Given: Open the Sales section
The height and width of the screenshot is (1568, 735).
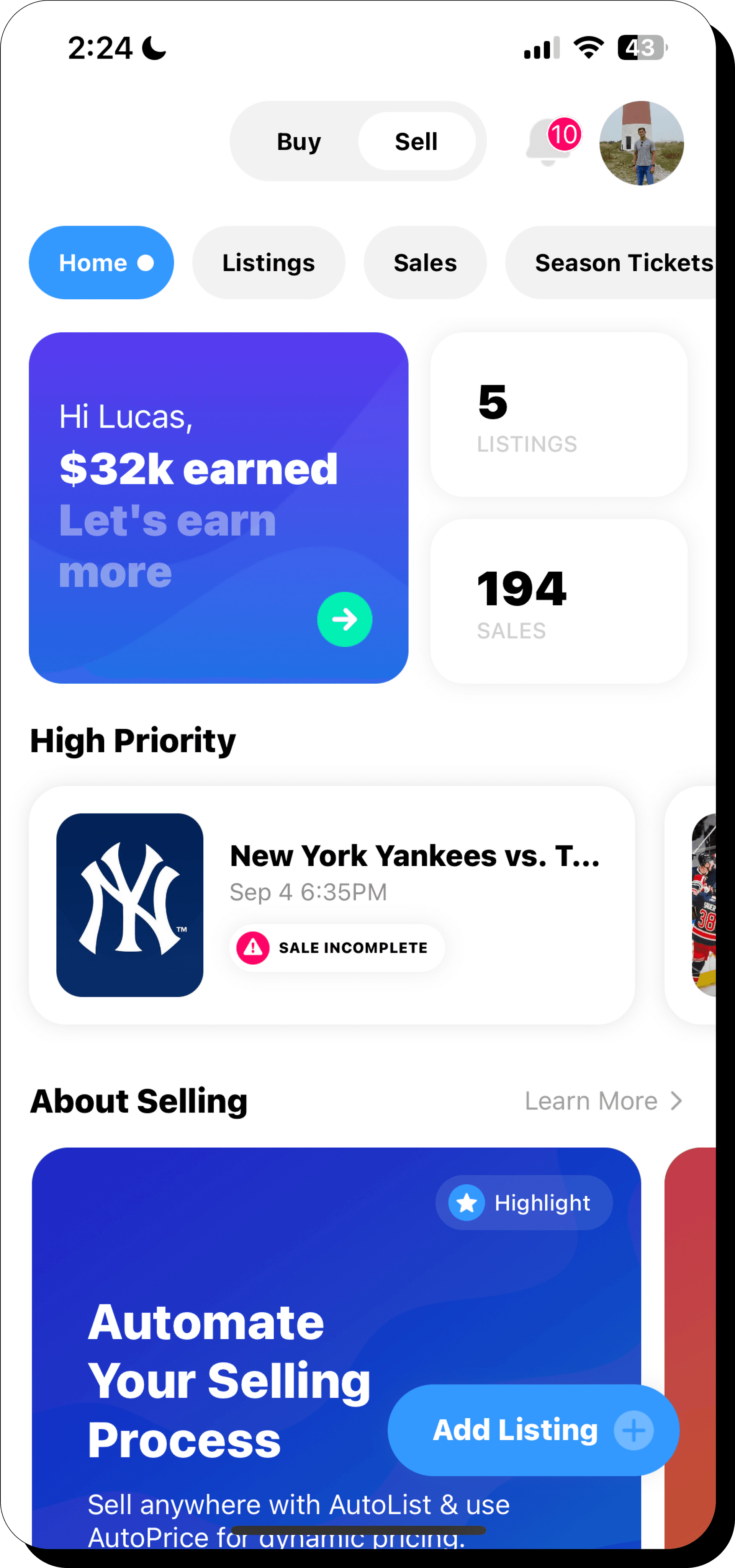Looking at the screenshot, I should click(x=425, y=262).
